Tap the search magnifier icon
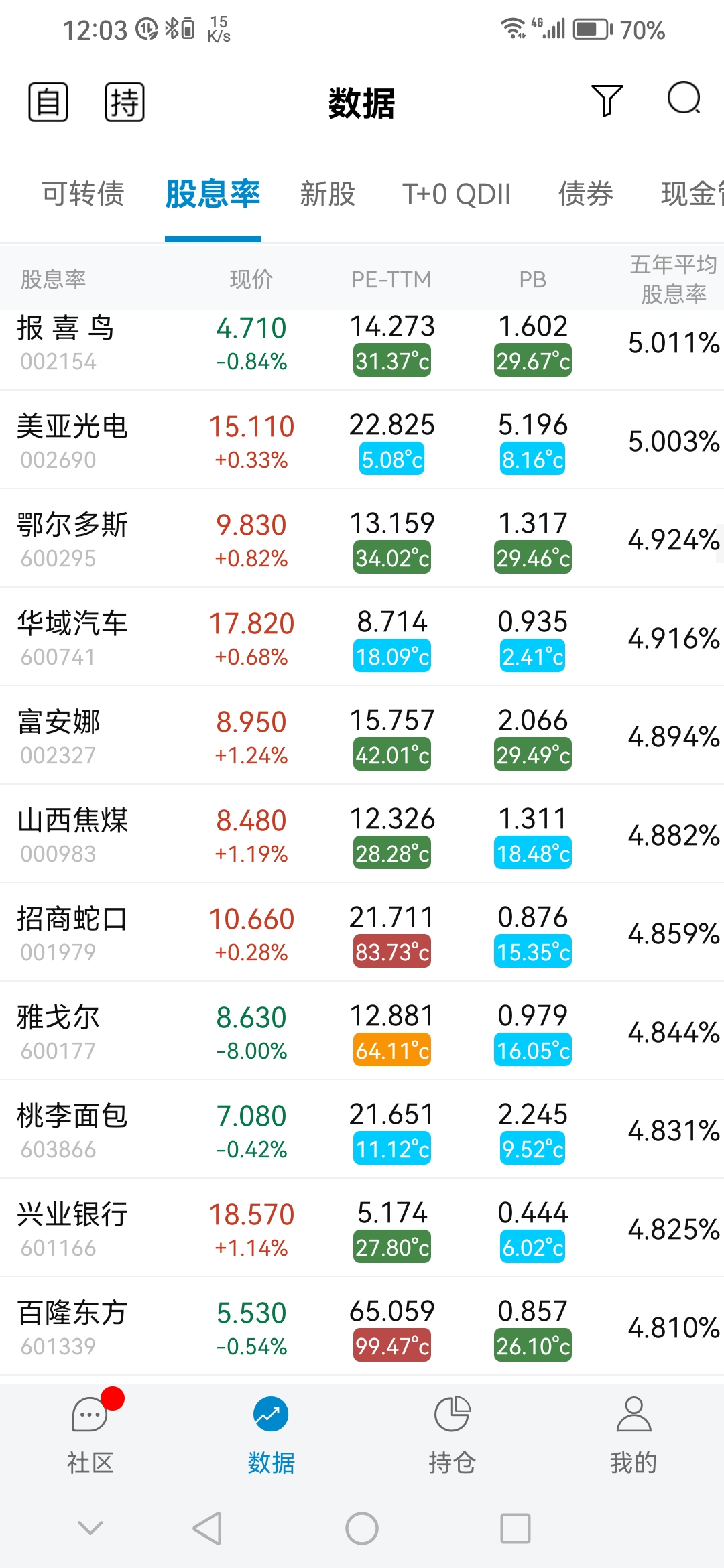Screen dimensions: 724x1568 pos(684,99)
